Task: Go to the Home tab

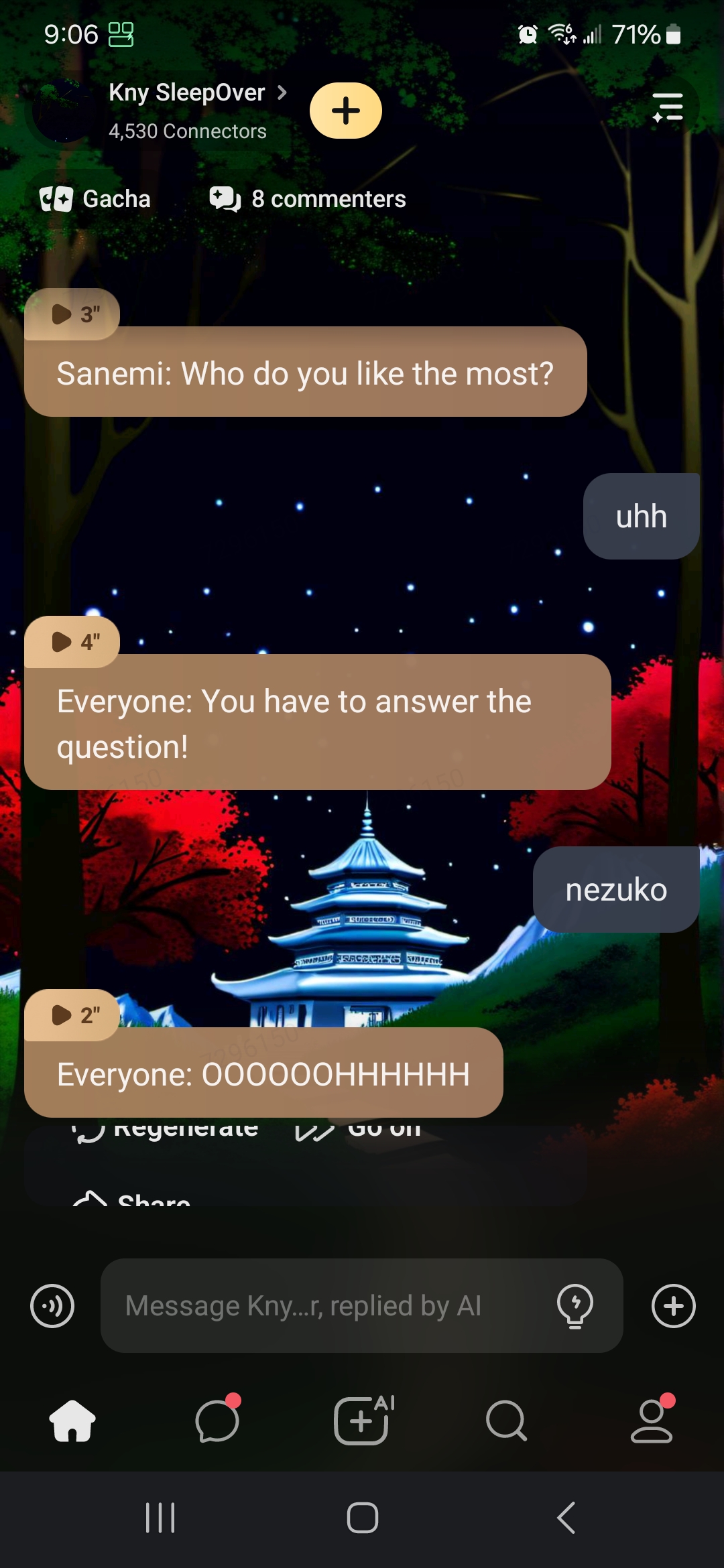Action: coord(72,1421)
